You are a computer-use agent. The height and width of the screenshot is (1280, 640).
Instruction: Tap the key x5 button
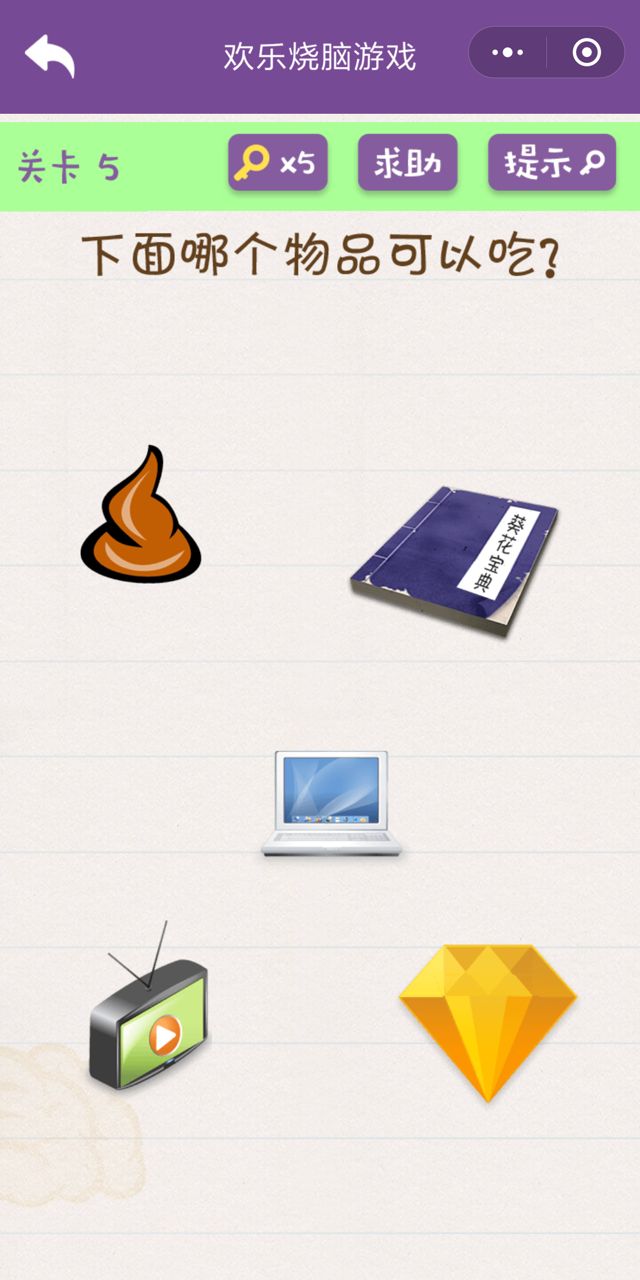point(278,162)
